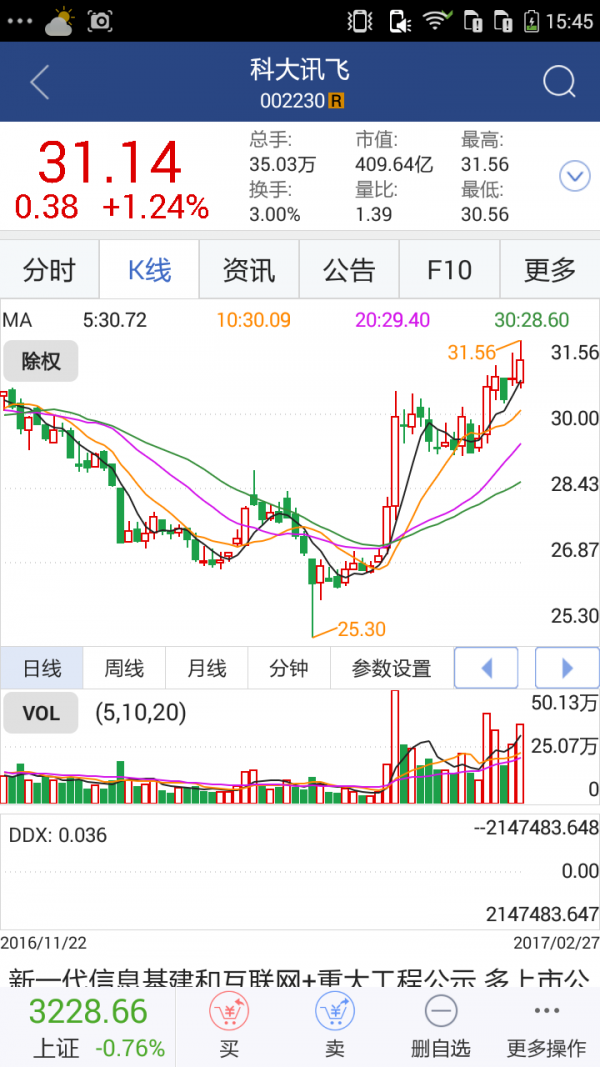Open stock search magnifier icon

[x=559, y=83]
